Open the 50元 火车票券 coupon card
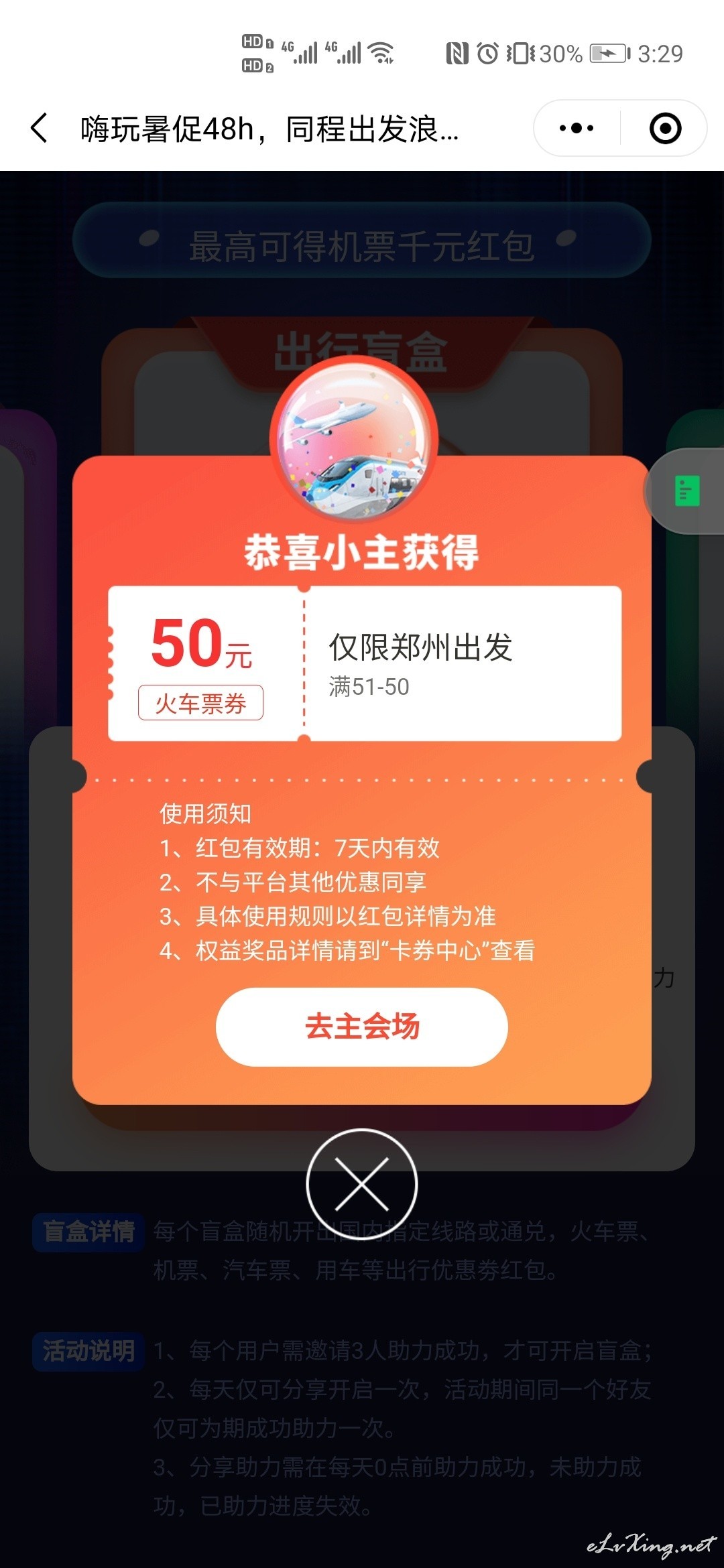 [365, 663]
